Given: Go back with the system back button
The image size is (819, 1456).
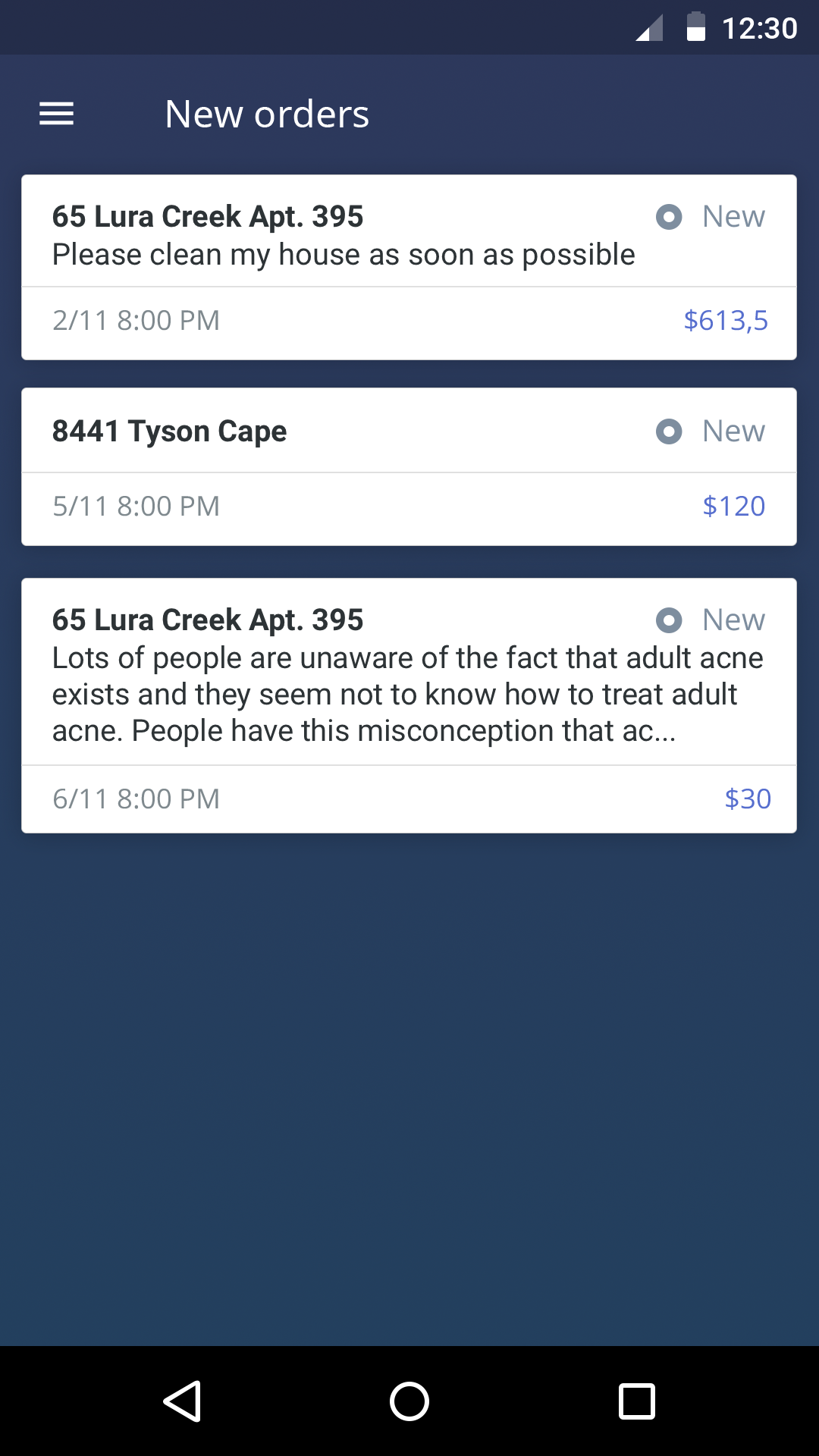Looking at the screenshot, I should [182, 1401].
